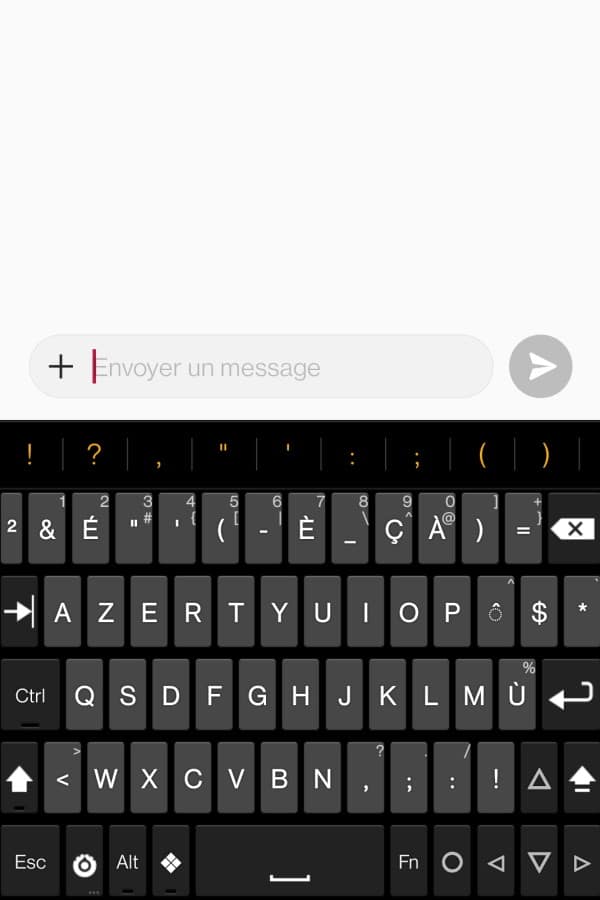Tap the Fn key
Viewport: 600px width, 900px height.
408,861
